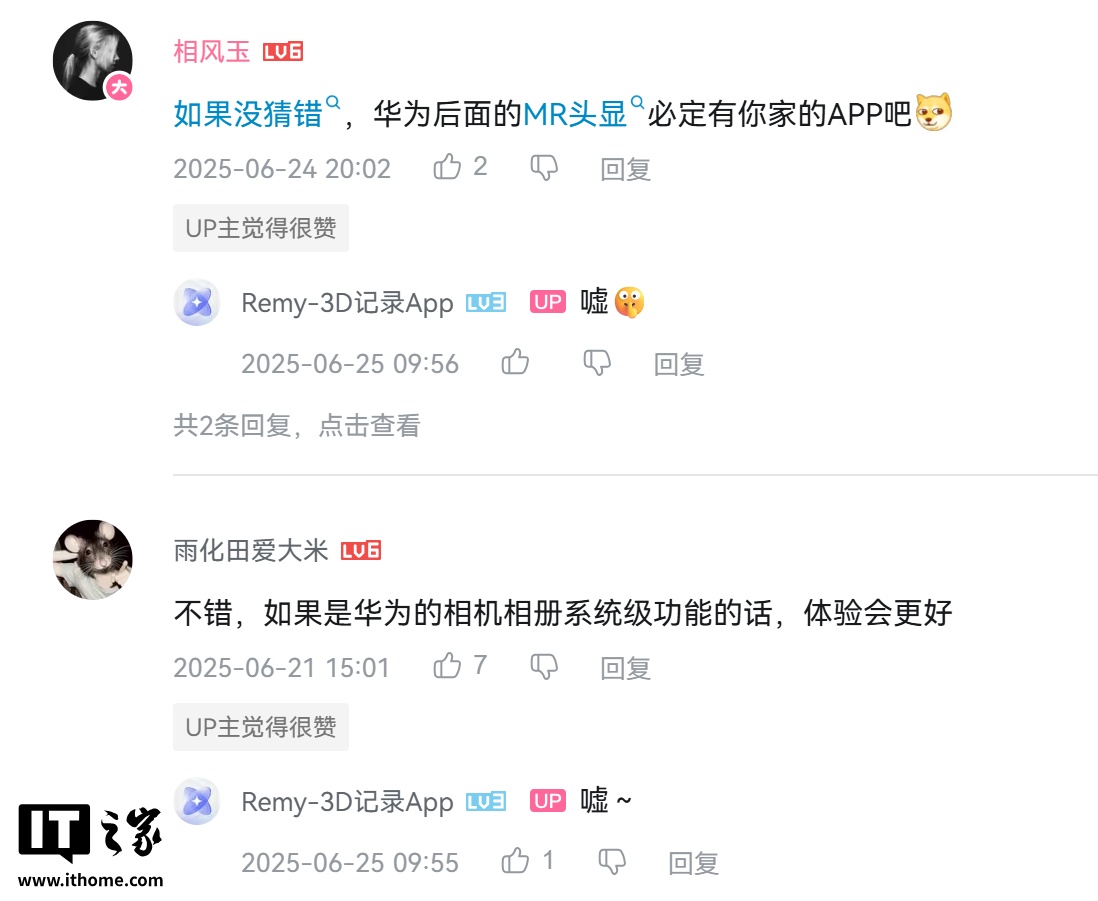
Task: Open 雨化田爱大米's profile avatar
Action: pyautogui.click(x=93, y=559)
